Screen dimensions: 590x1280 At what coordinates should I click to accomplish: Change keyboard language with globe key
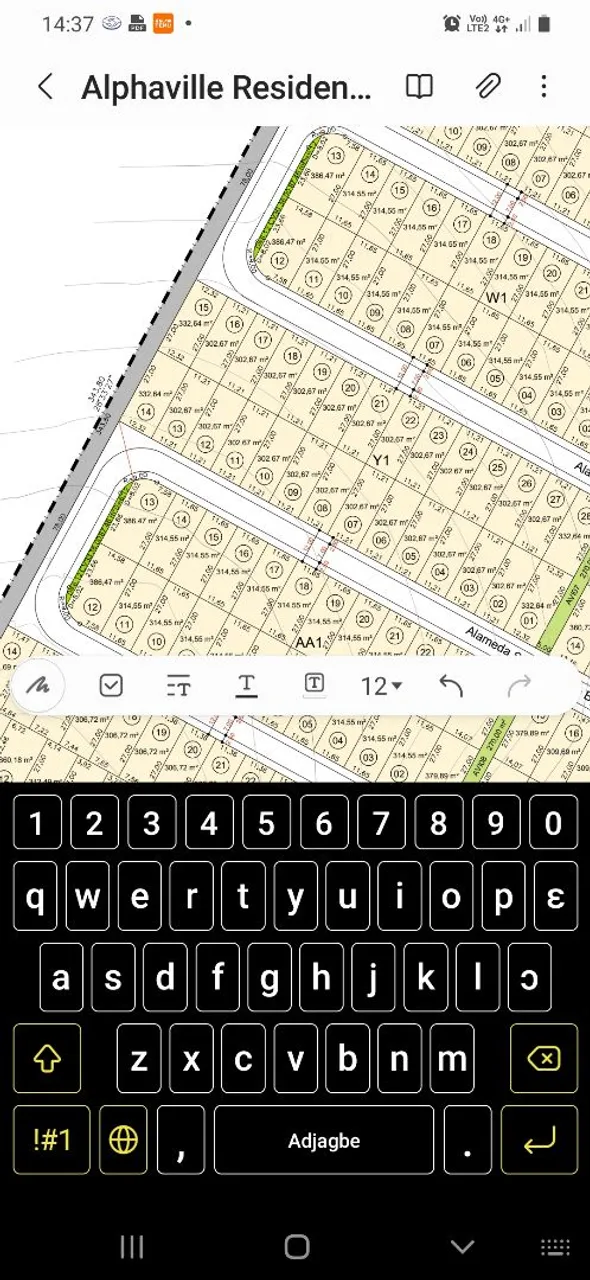pyautogui.click(x=123, y=1140)
